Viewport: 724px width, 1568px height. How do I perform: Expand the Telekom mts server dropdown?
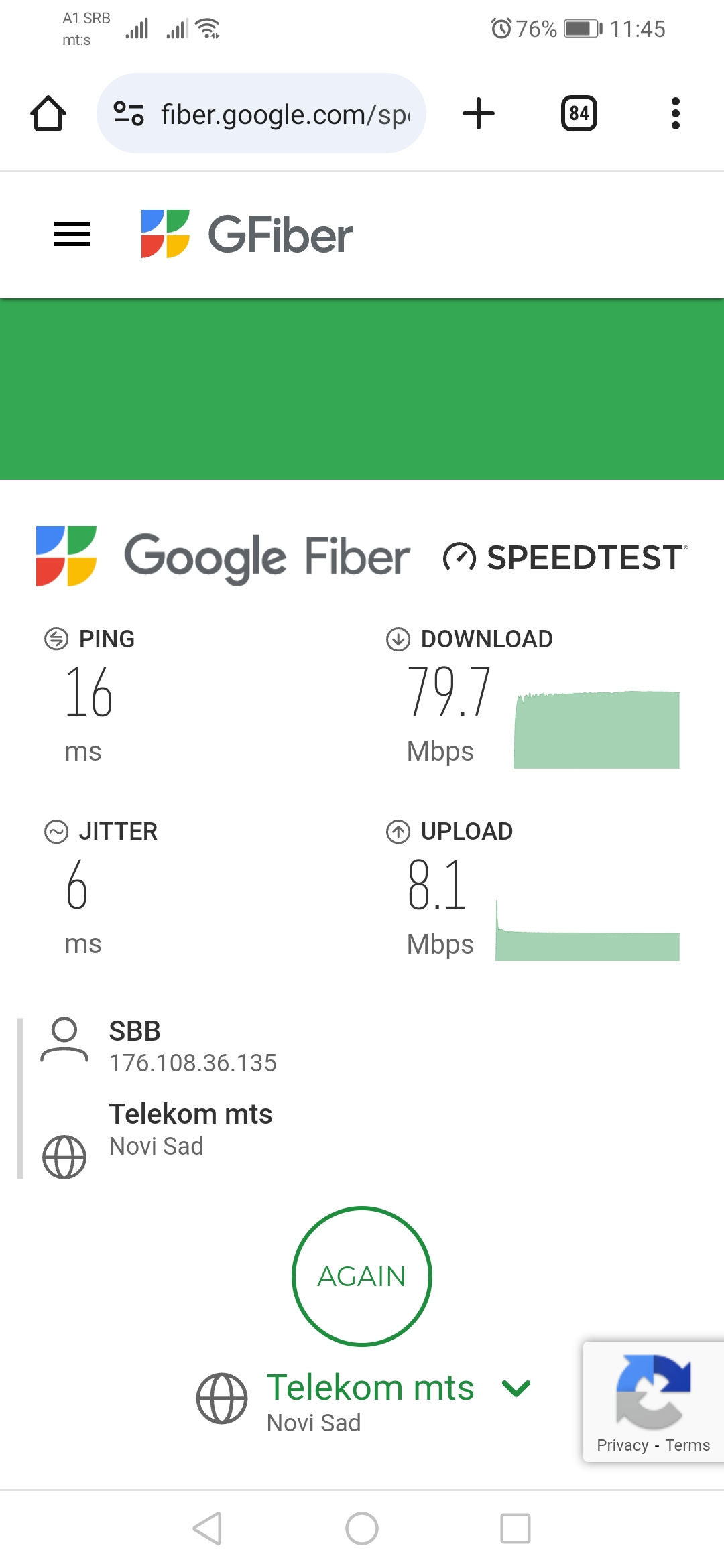(516, 1388)
